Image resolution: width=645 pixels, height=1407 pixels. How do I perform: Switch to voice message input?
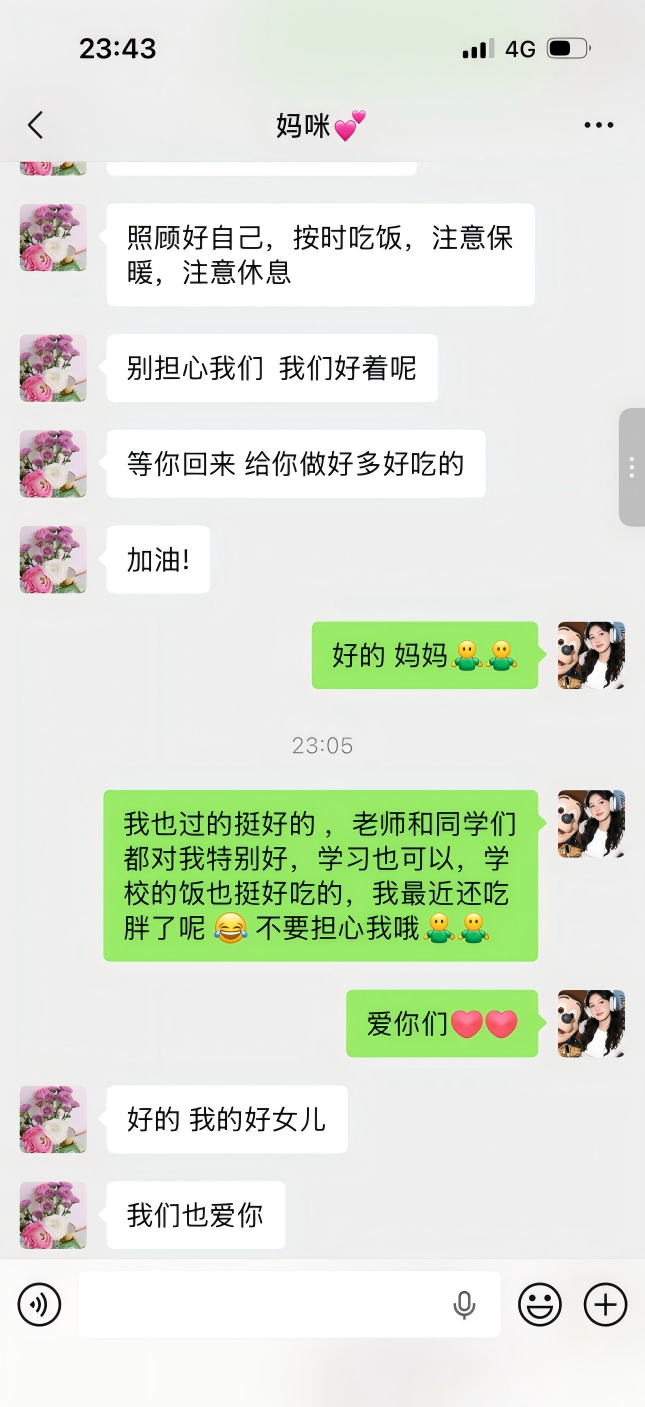click(x=39, y=1304)
